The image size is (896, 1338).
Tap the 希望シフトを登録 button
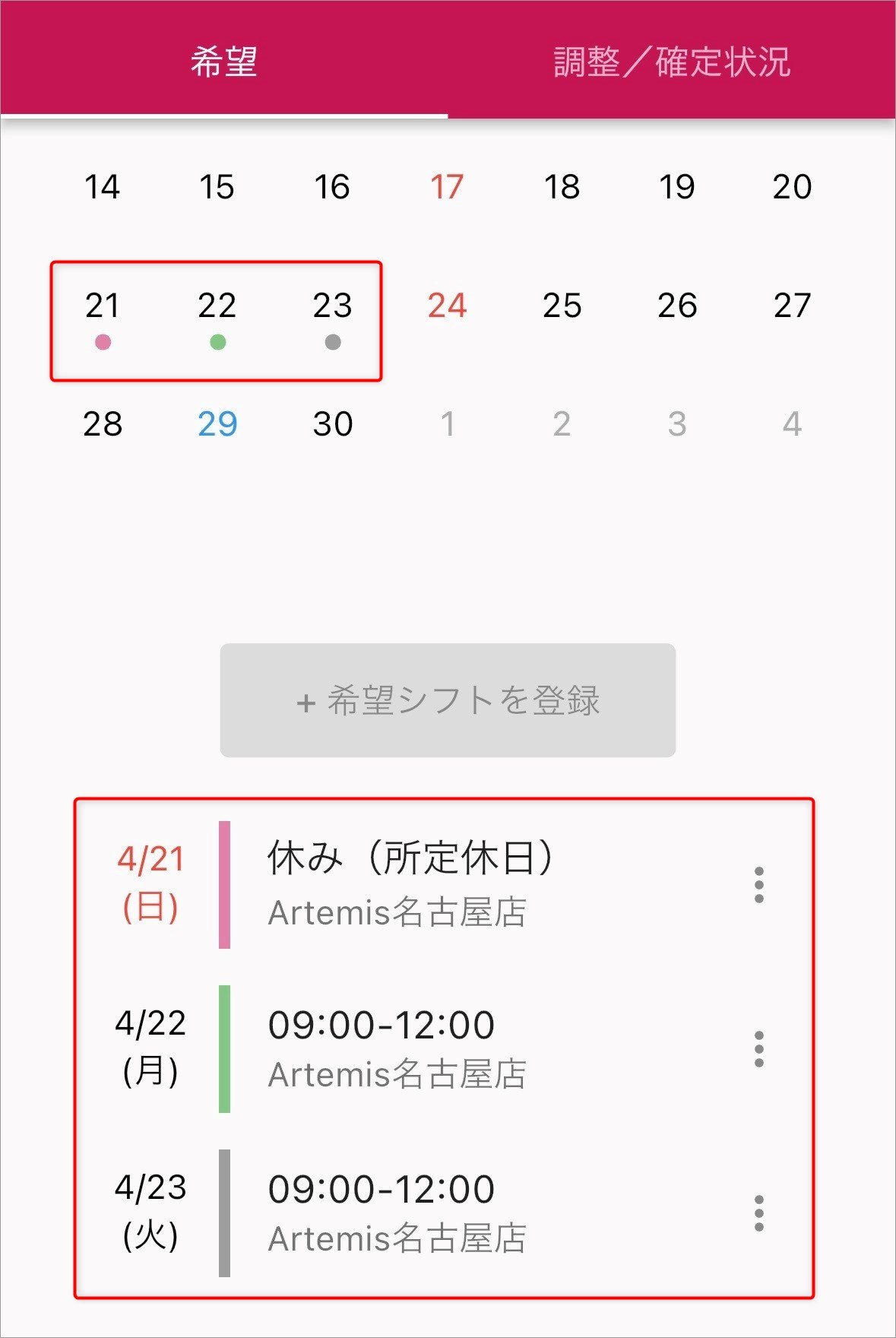coord(448,700)
